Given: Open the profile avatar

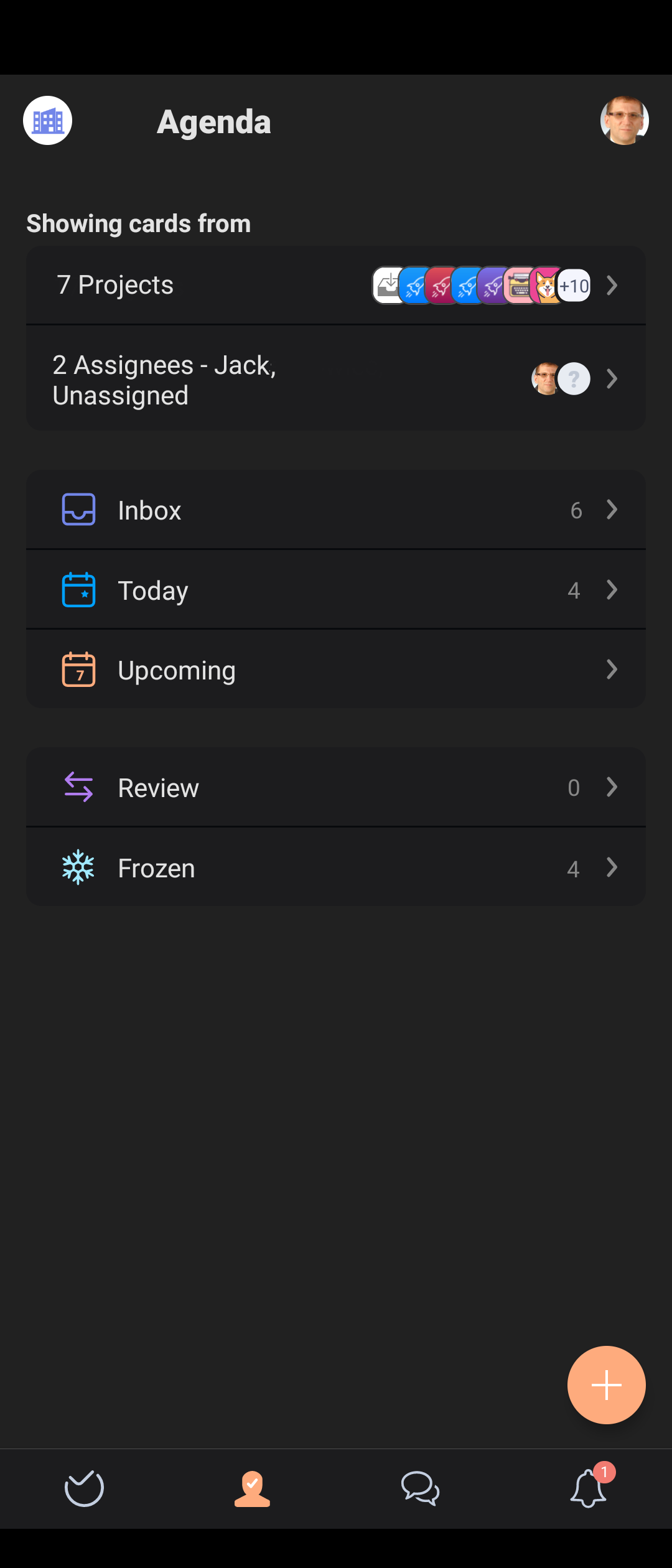Looking at the screenshot, I should coord(624,121).
